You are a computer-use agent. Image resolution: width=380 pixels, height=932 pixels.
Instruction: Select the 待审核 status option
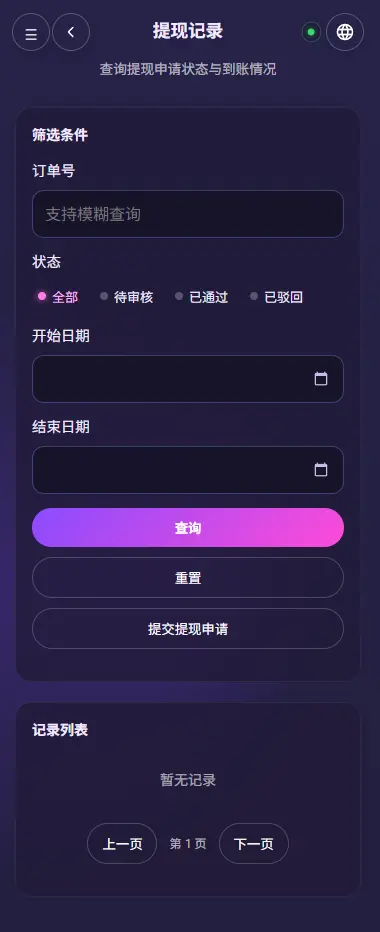pyautogui.click(x=127, y=297)
